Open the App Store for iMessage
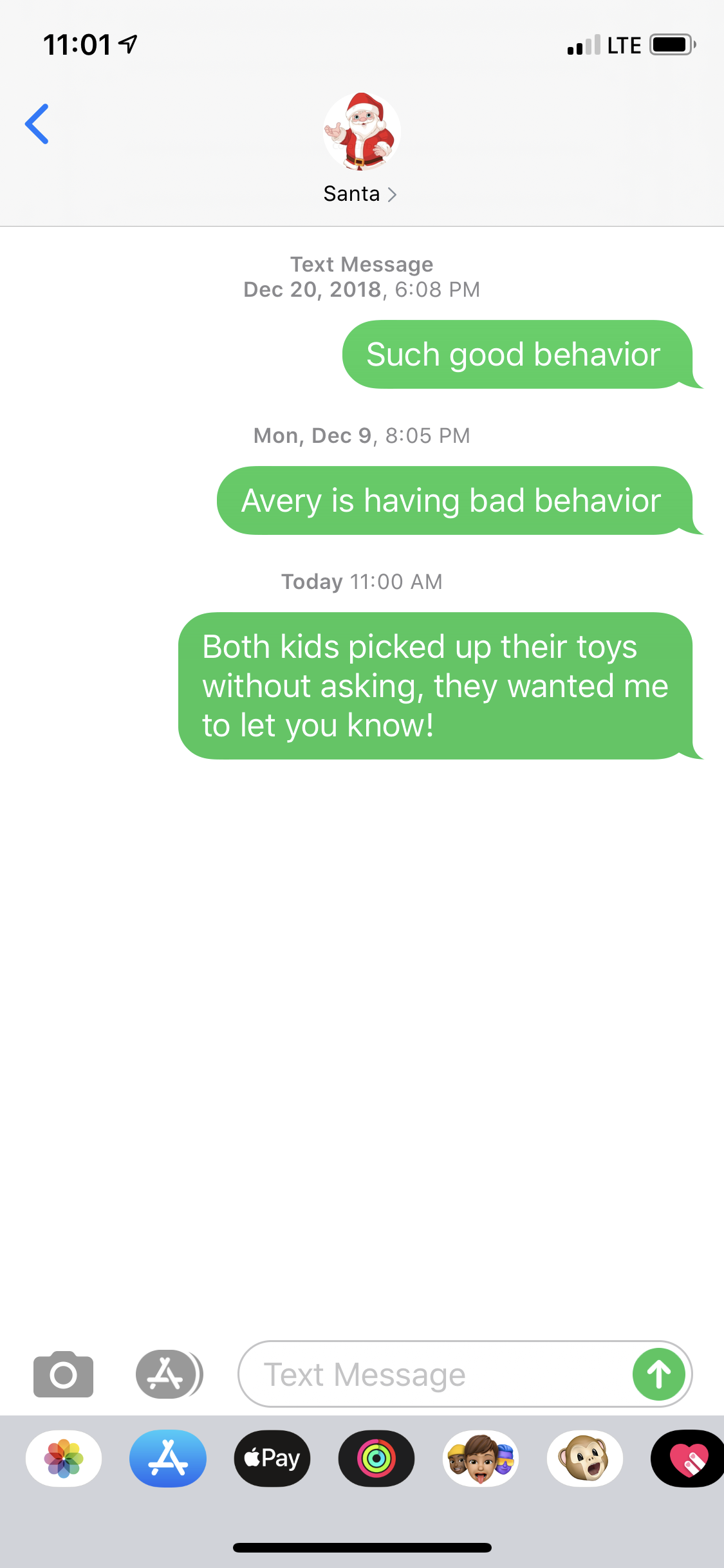Screen dimensions: 724x1568 coord(168,1459)
